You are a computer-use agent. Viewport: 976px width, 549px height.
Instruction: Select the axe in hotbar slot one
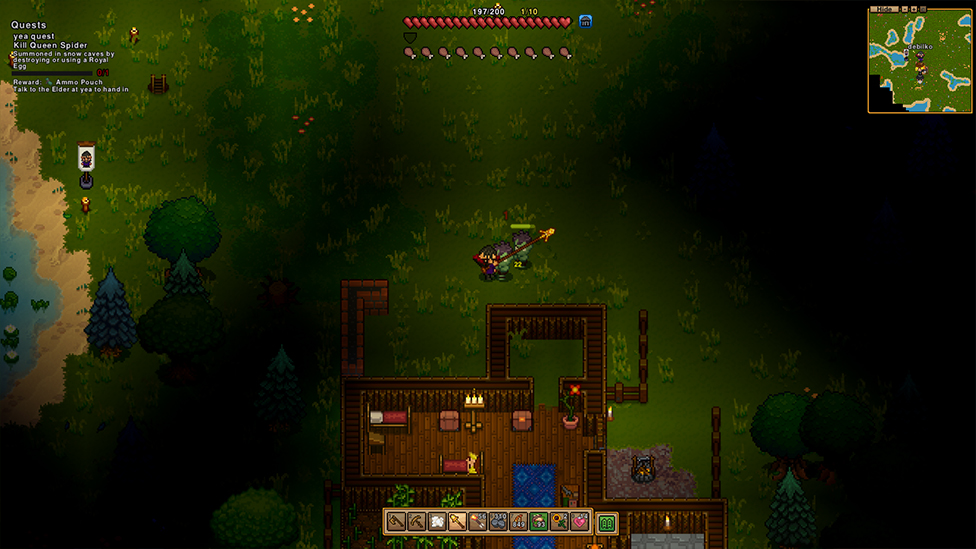point(396,521)
